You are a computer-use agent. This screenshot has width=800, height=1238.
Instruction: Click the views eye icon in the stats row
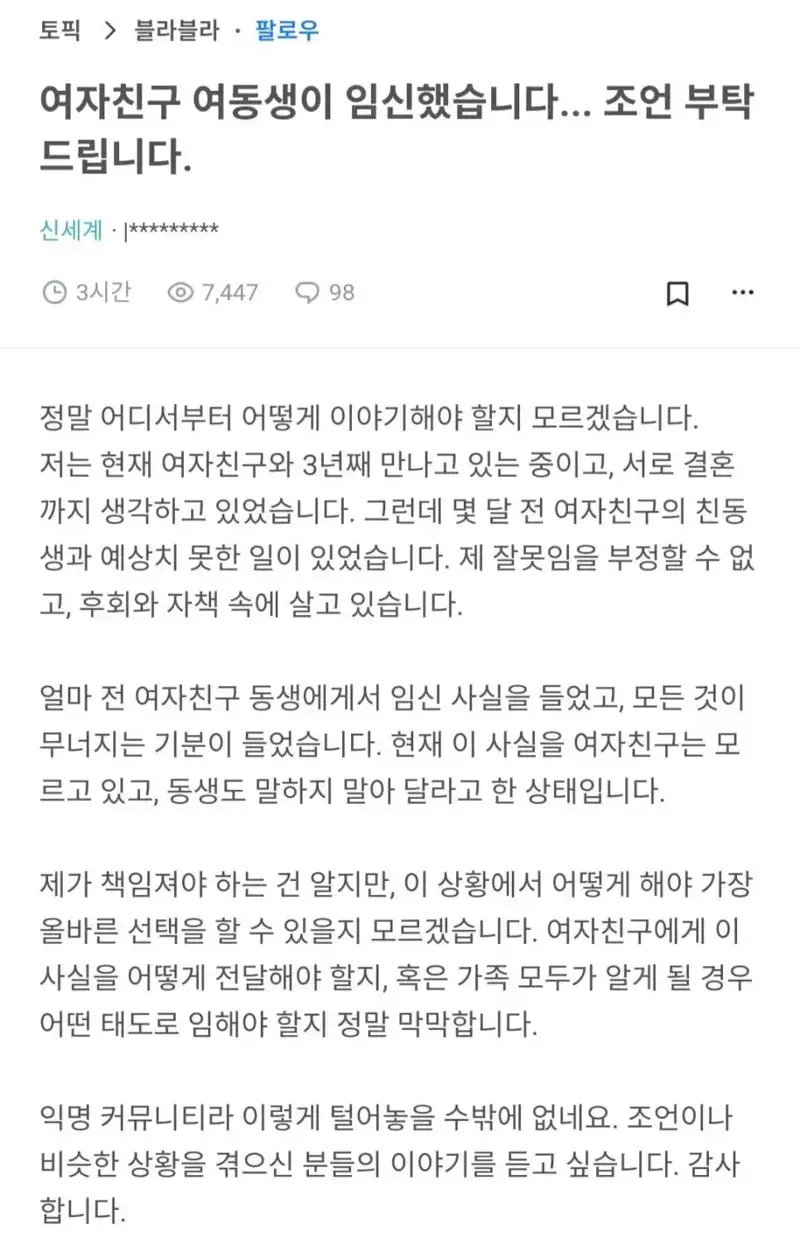point(180,292)
